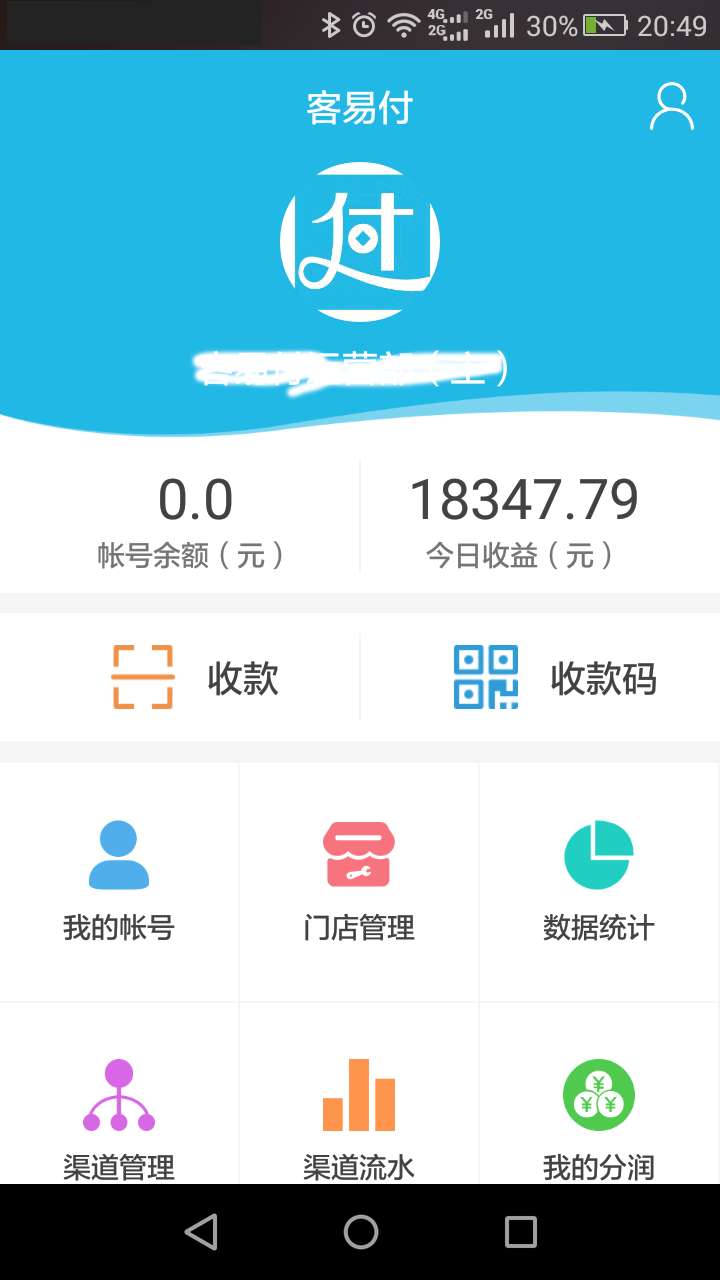This screenshot has width=720, height=1280.
Task: Open 我的帐号 account page
Action: pyautogui.click(x=119, y=882)
